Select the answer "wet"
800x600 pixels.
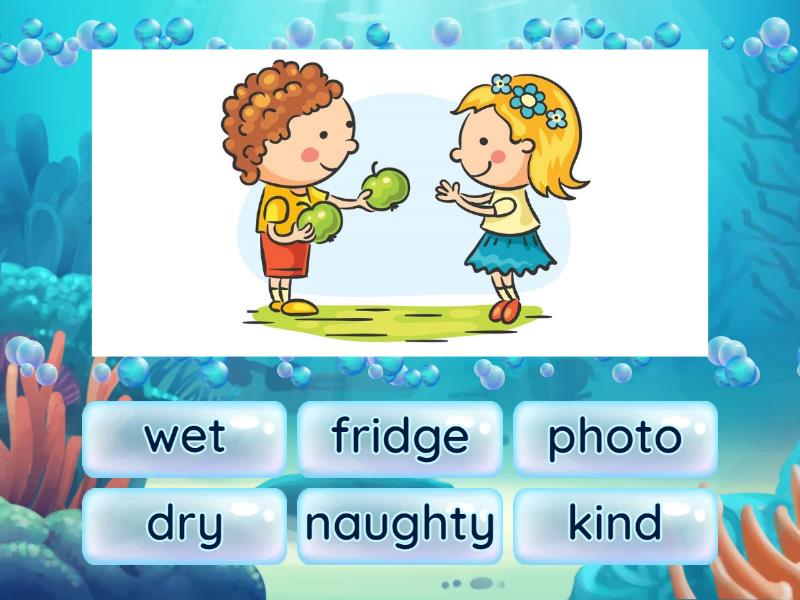185,438
